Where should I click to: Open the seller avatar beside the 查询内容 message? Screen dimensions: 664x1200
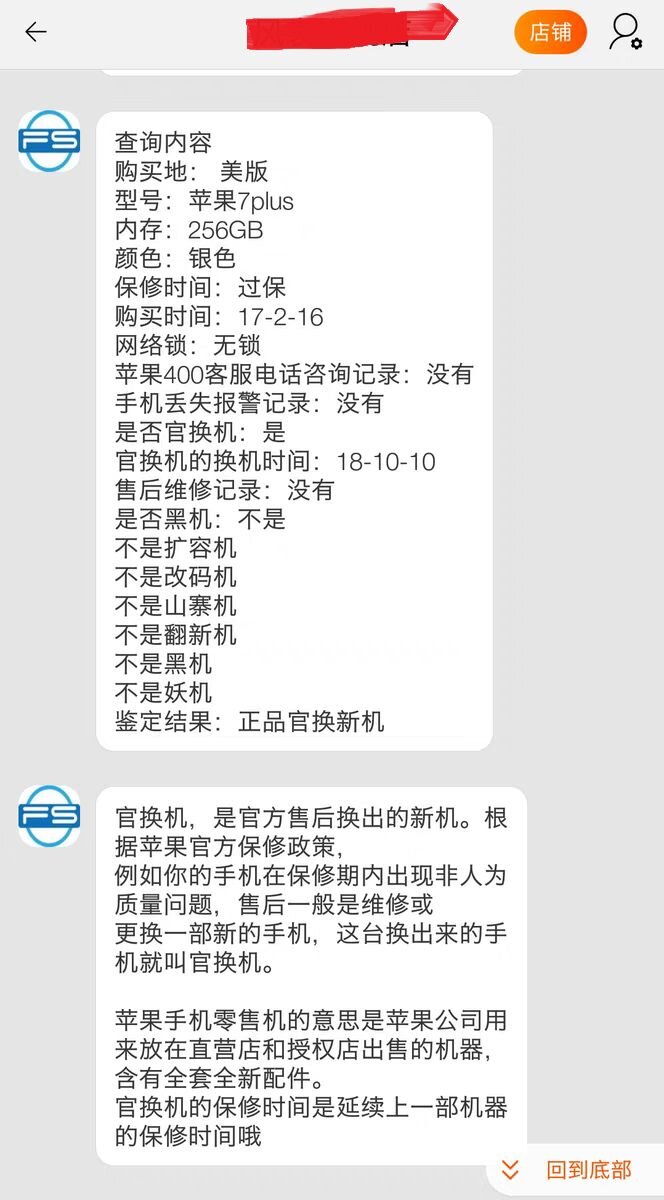49,141
